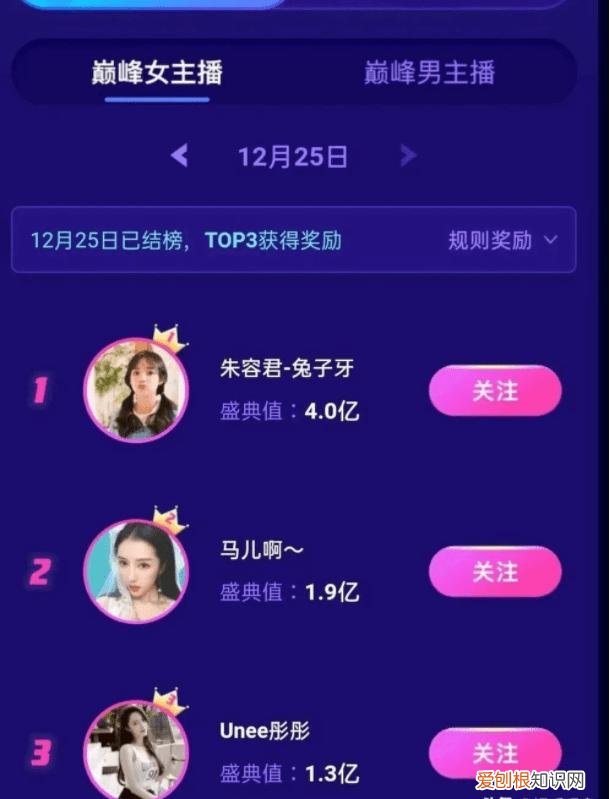Screen dimensions: 610x799
Task: Expand the 规则奖励 dropdown
Action: [x=502, y=240]
